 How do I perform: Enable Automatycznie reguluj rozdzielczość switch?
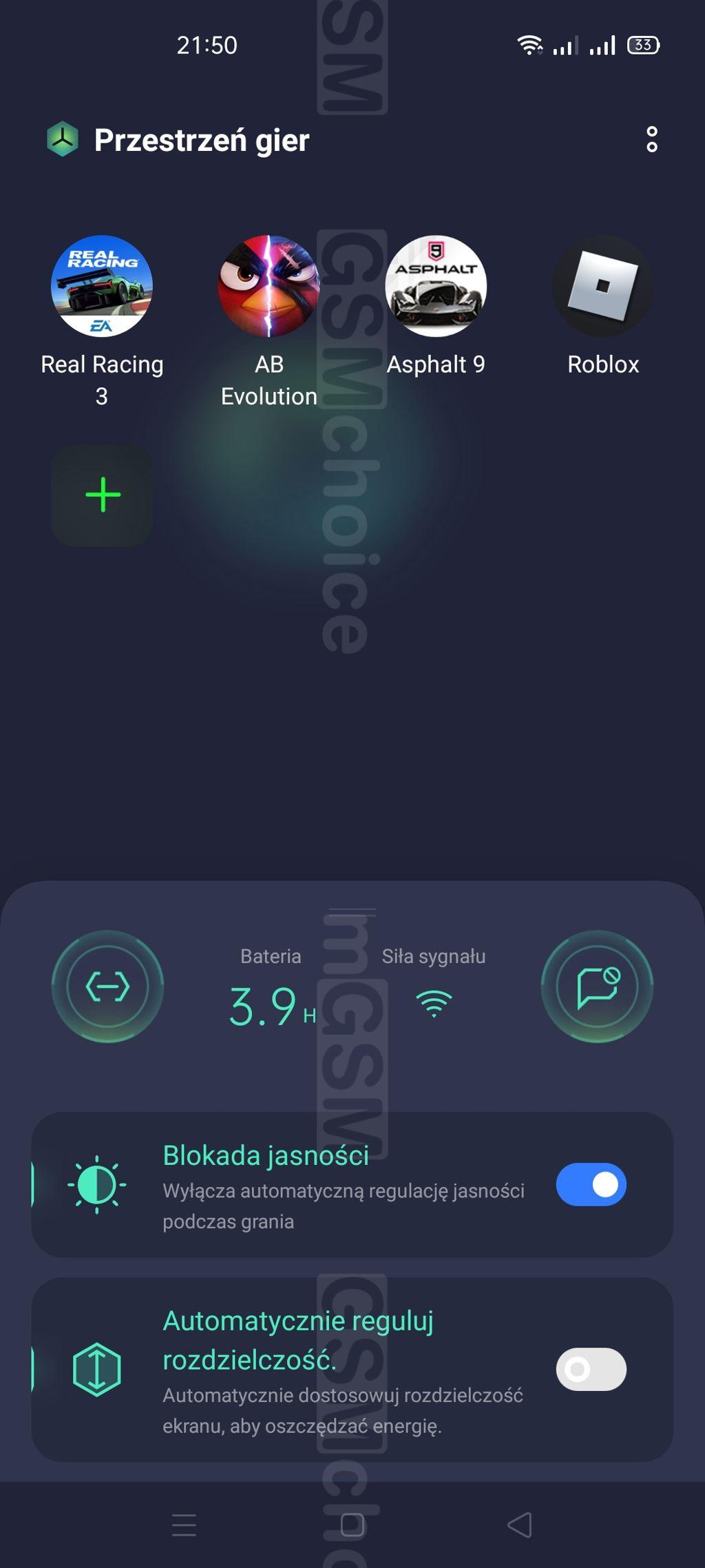[x=591, y=1369]
